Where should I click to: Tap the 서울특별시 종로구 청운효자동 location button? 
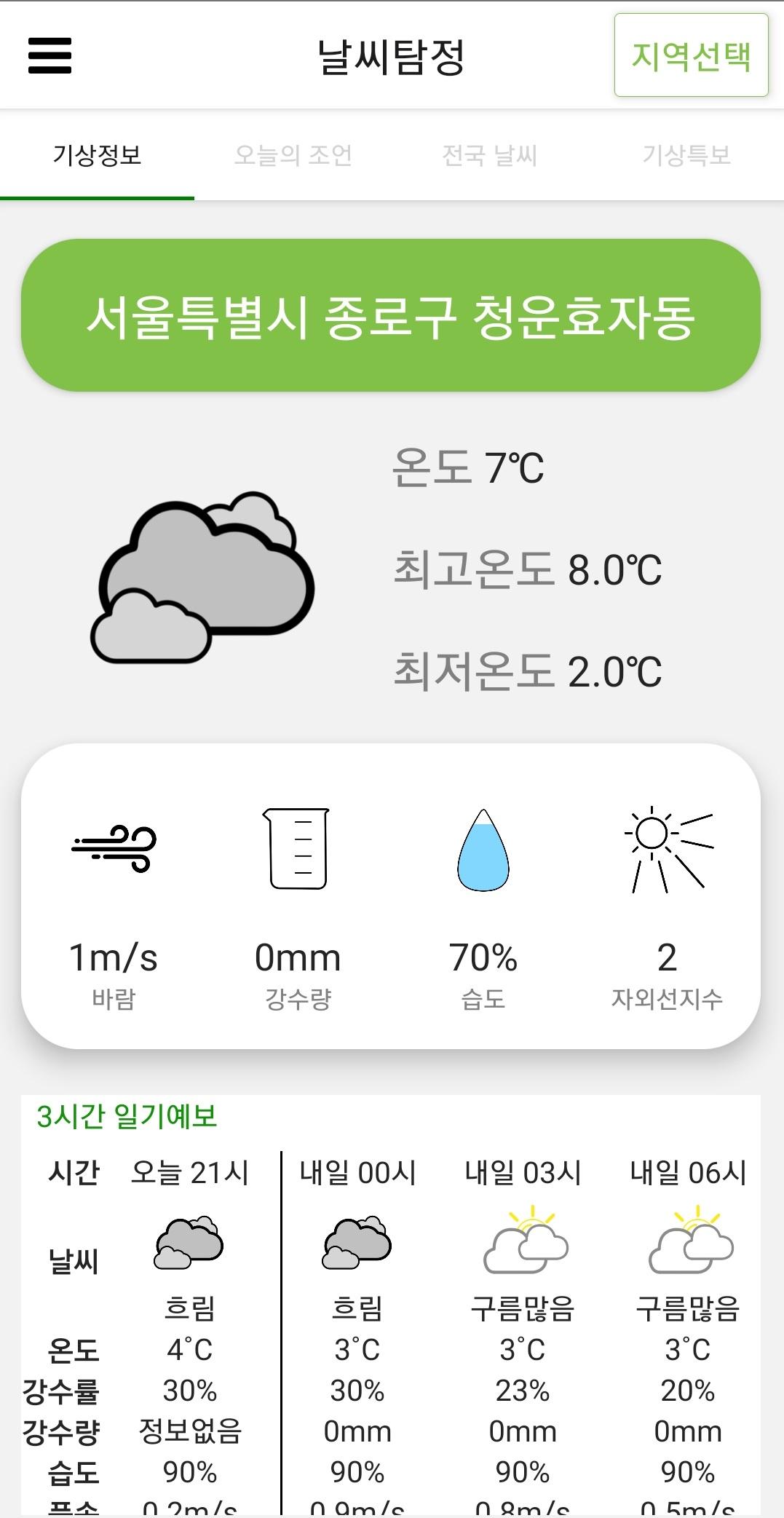click(x=391, y=315)
